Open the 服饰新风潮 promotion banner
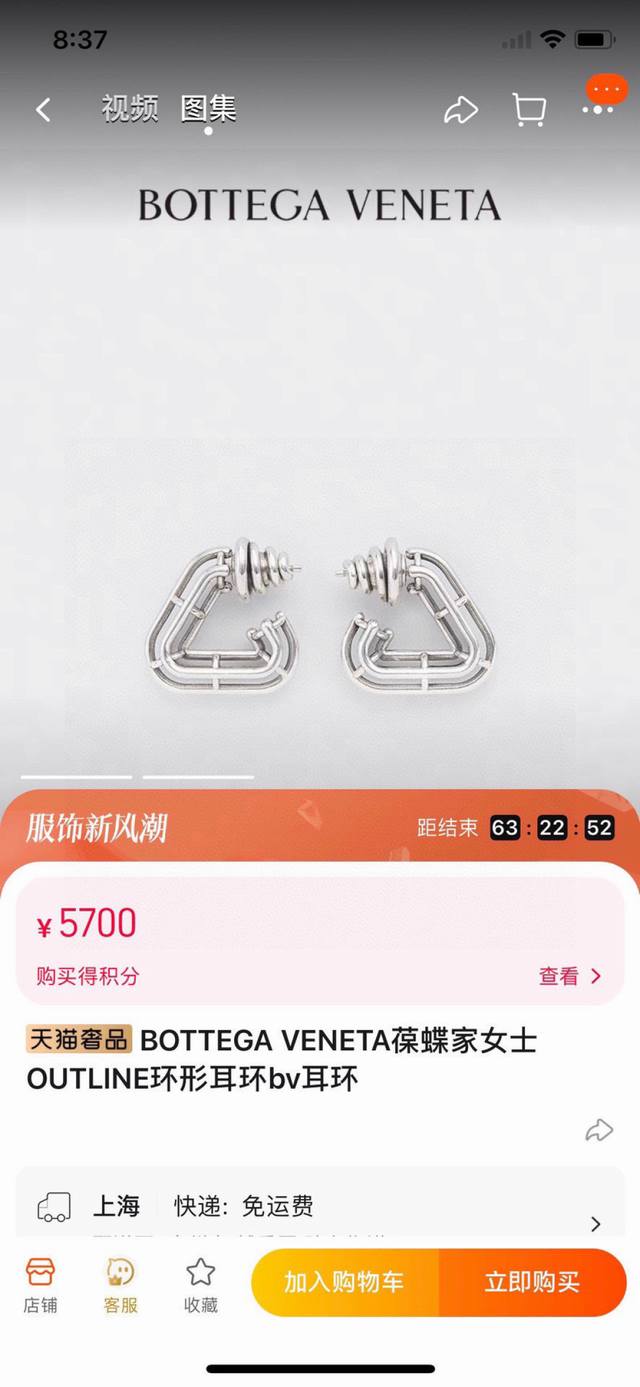 tap(96, 828)
